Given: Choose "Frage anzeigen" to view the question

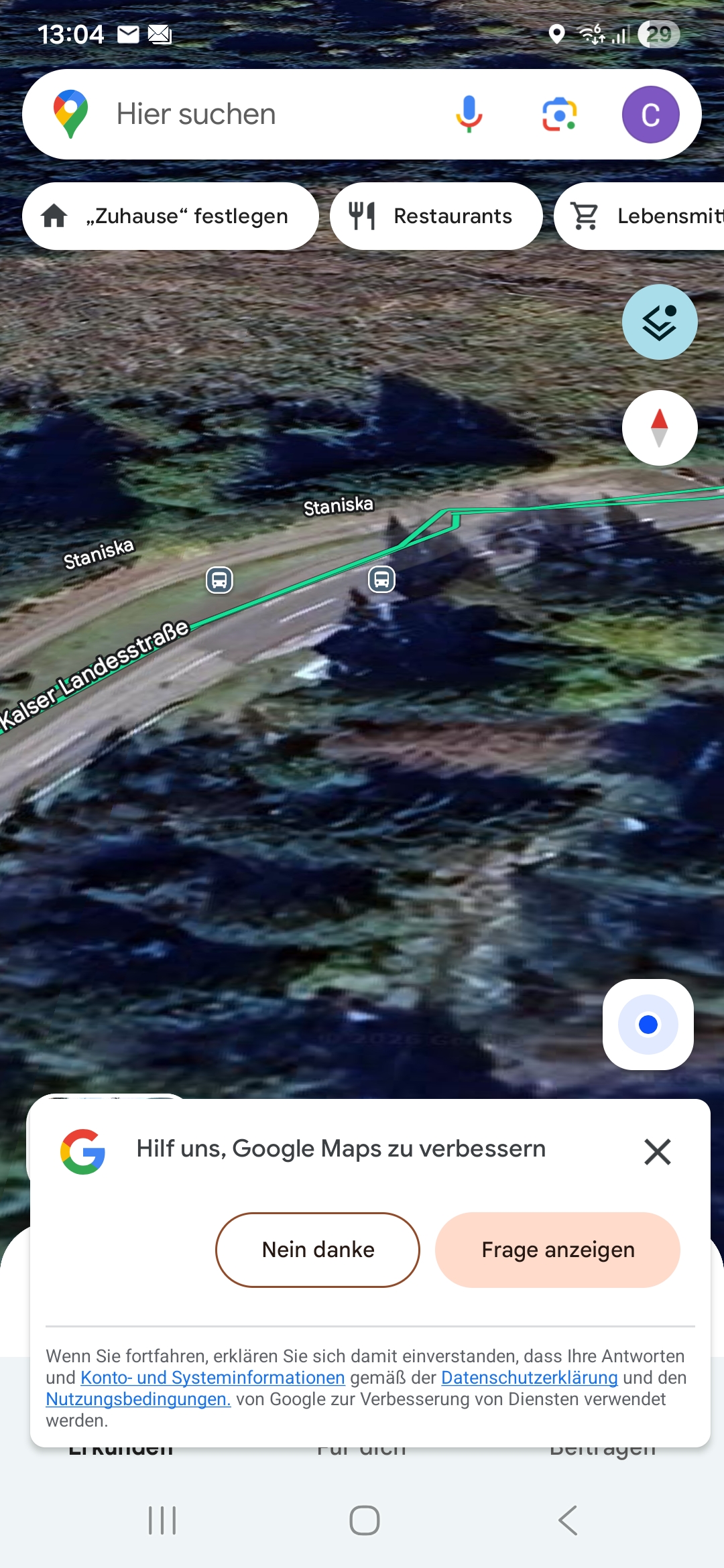Looking at the screenshot, I should click(x=558, y=1250).
